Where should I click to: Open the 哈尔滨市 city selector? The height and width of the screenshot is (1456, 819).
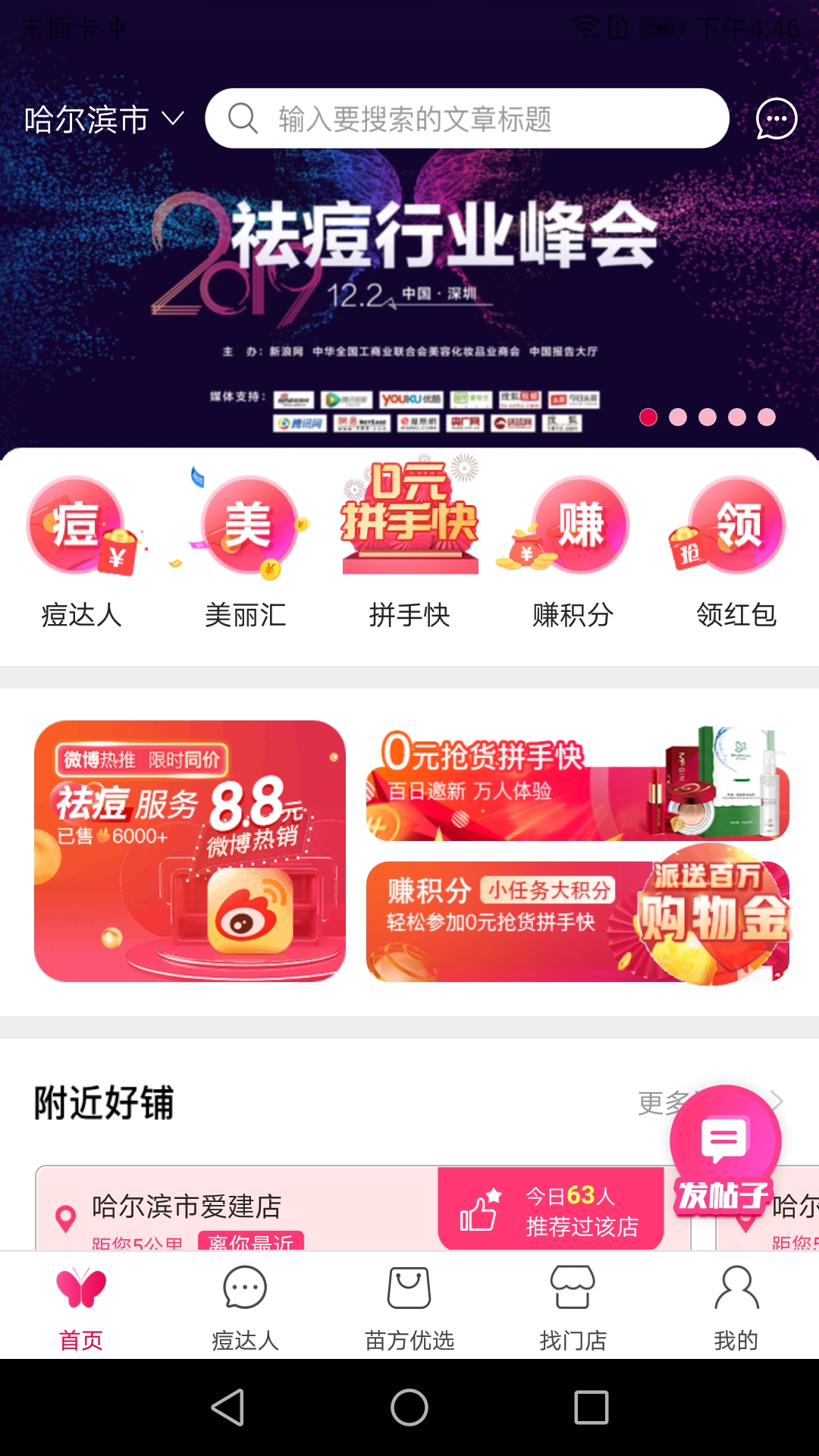click(x=104, y=119)
